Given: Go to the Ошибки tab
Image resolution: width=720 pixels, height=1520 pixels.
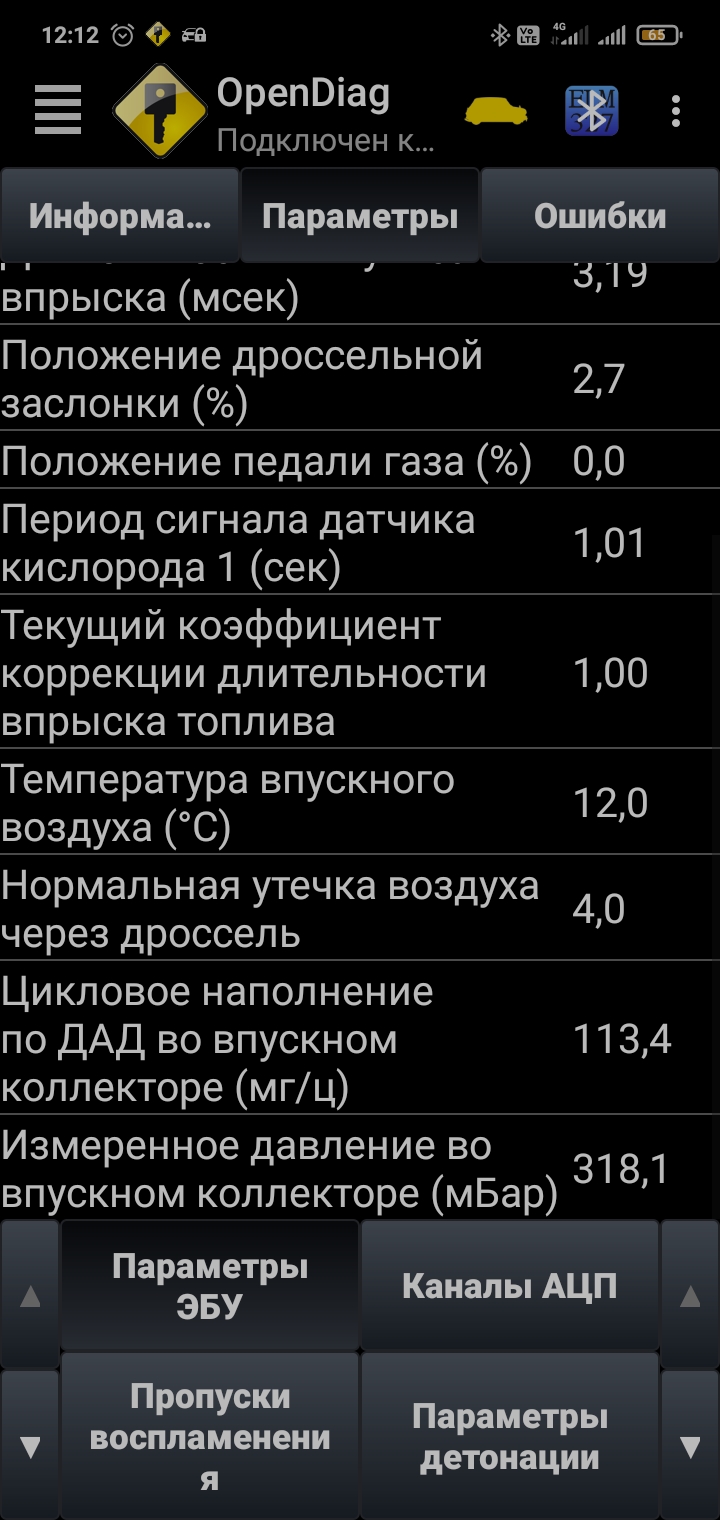Looking at the screenshot, I should pyautogui.click(x=600, y=216).
